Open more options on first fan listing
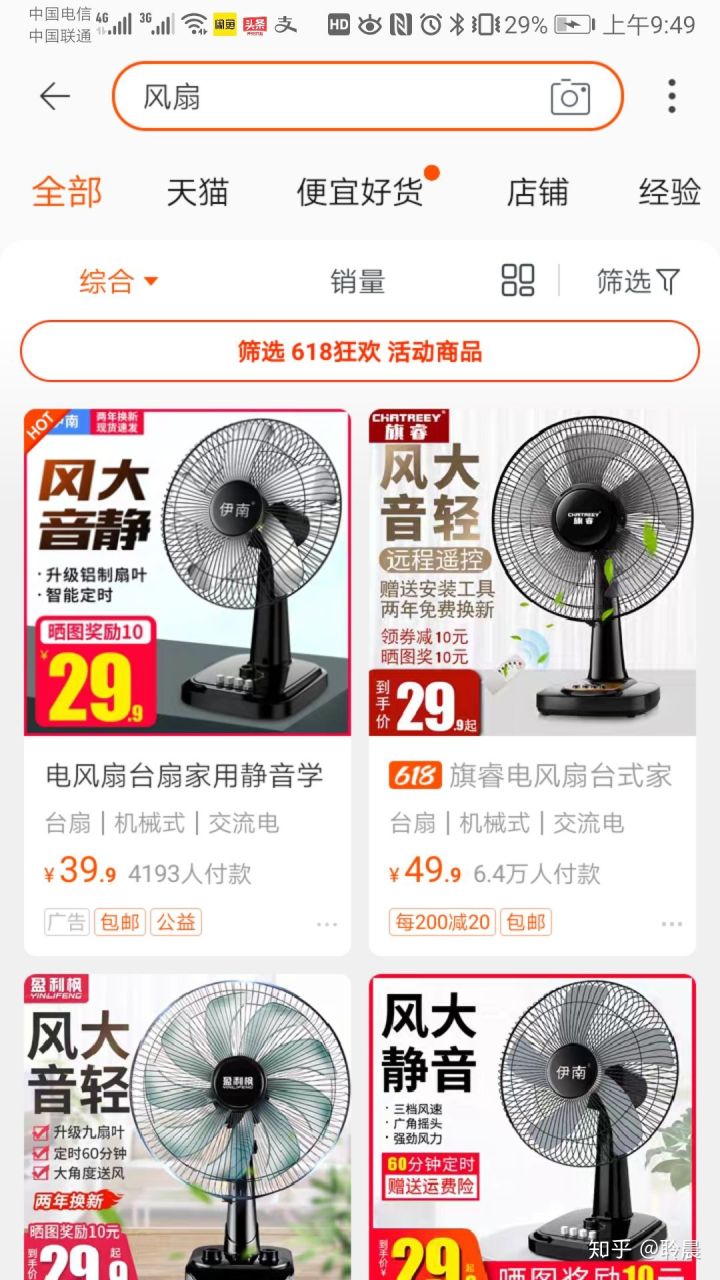This screenshot has width=720, height=1280. (328, 924)
